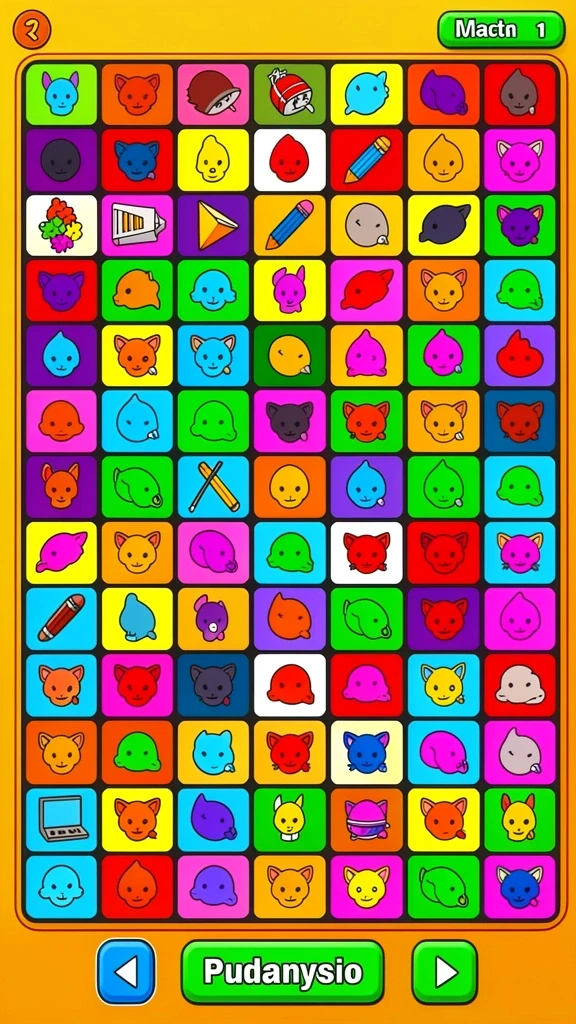Go to next page with green right arrow
The image size is (576, 1024).
click(445, 972)
